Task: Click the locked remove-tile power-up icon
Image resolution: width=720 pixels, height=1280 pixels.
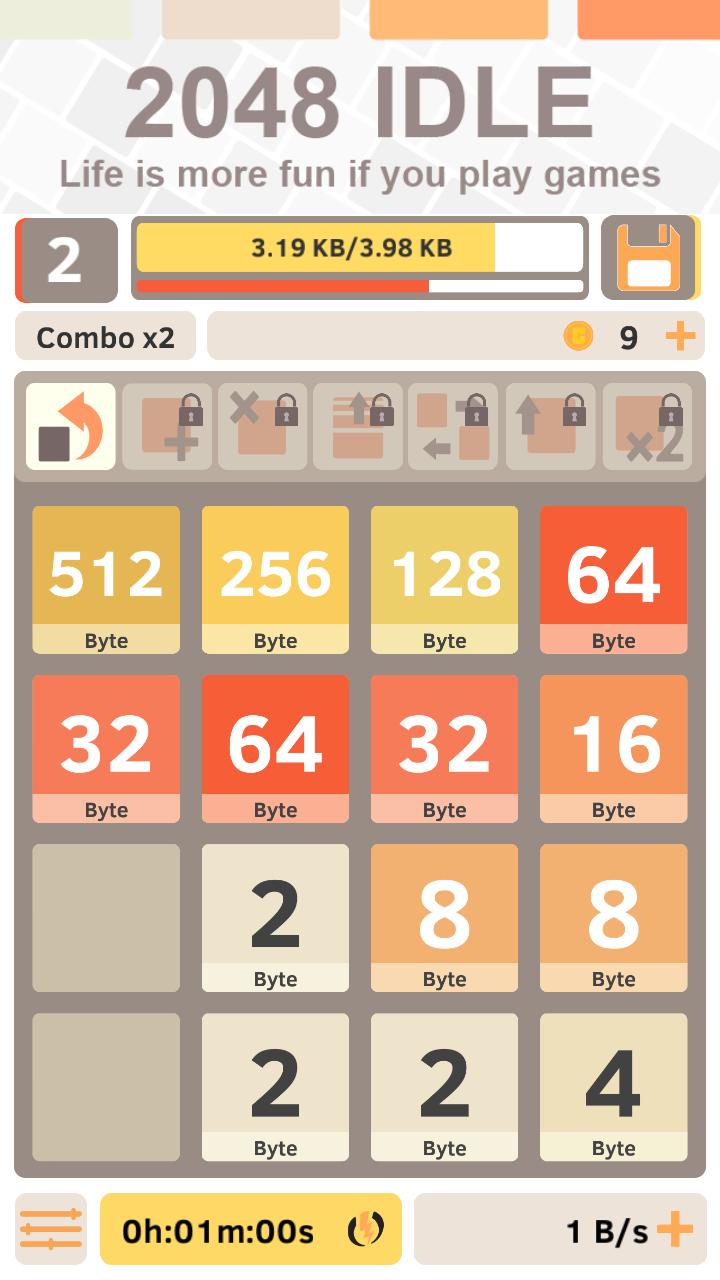Action: click(x=262, y=427)
